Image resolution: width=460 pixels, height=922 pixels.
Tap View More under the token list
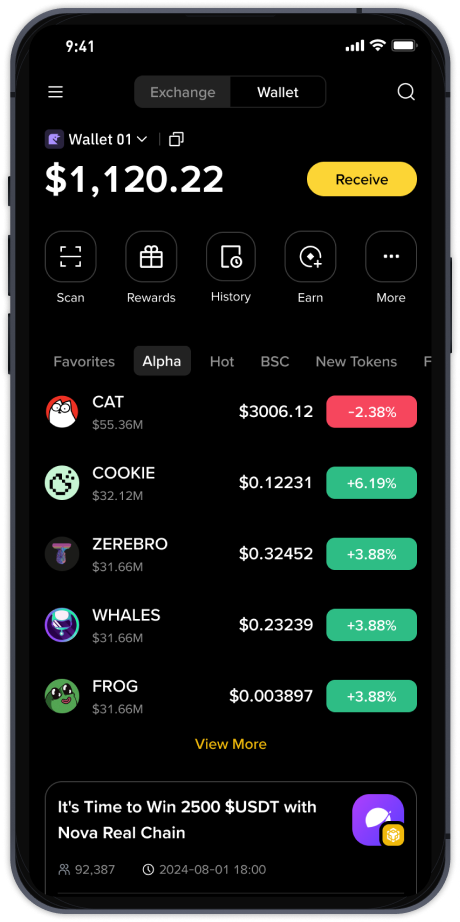(x=231, y=744)
